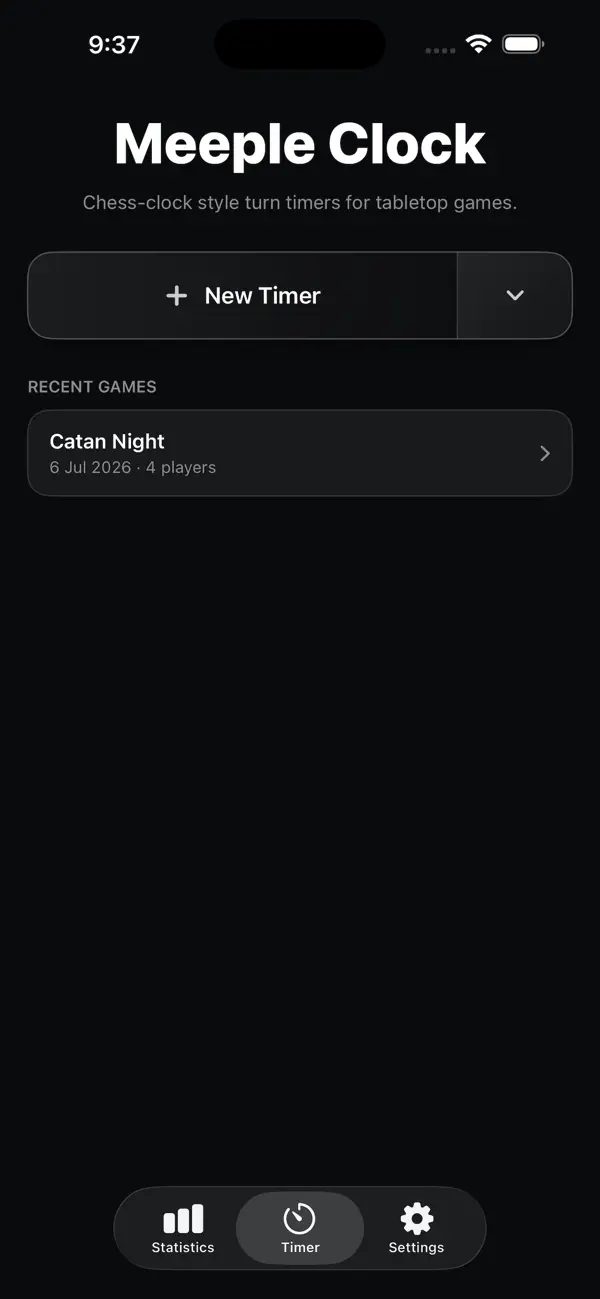Screen dimensions: 600x1299
Task: Switch to the Statistics tab
Action: click(183, 1228)
